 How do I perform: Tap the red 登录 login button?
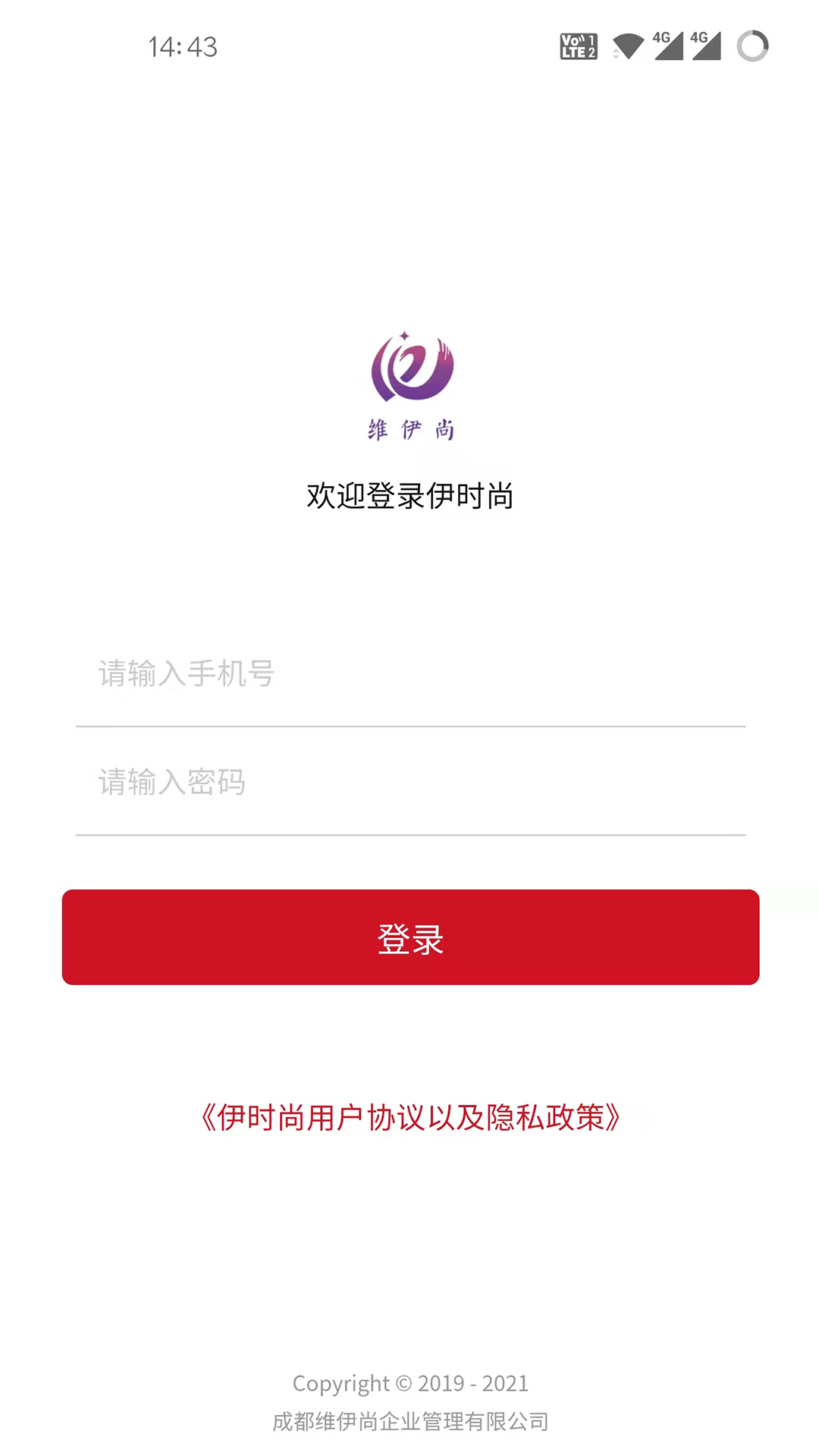coord(410,937)
